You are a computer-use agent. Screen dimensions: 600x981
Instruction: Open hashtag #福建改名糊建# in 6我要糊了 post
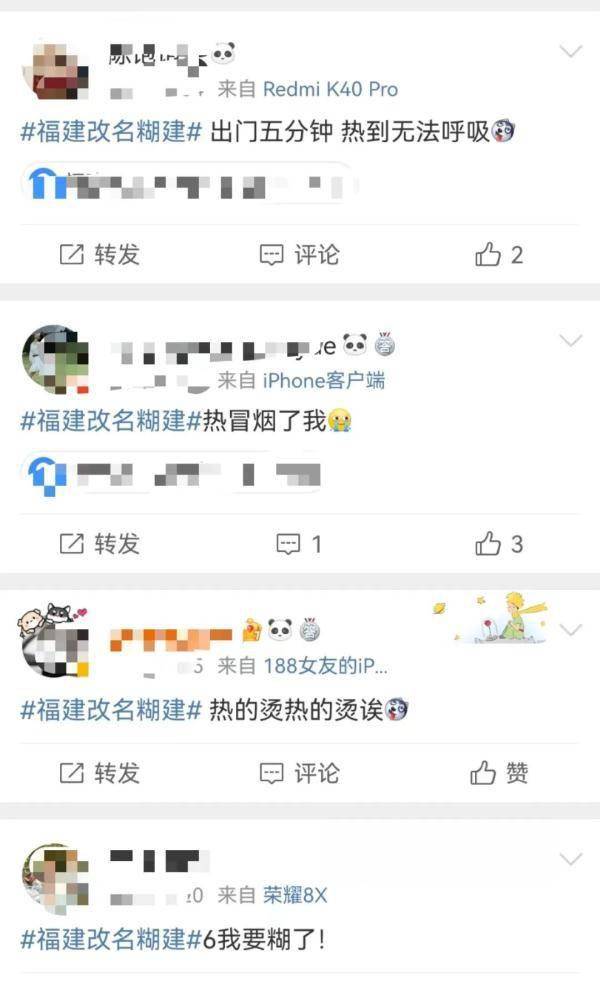point(112,939)
